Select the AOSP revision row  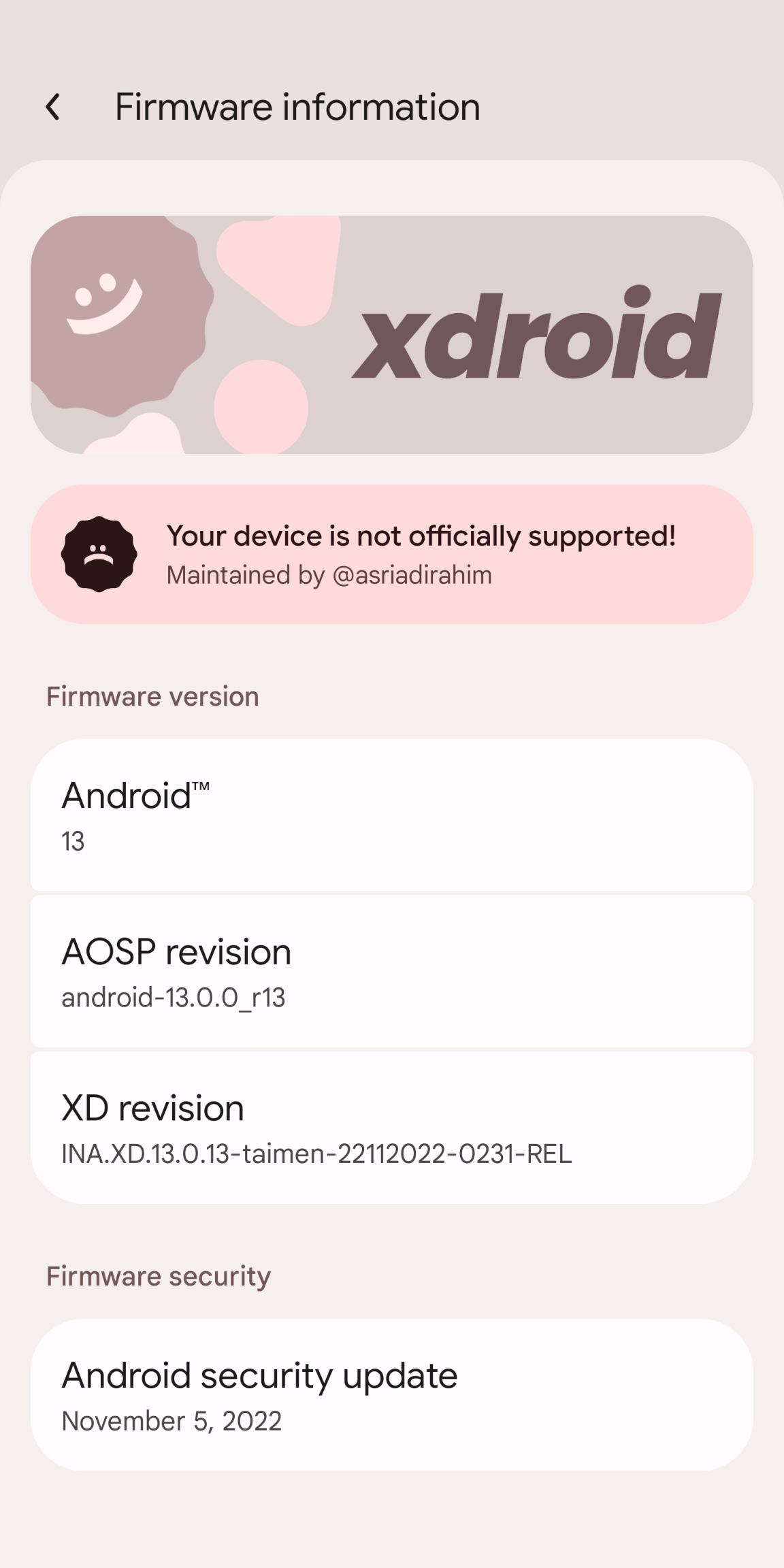(391, 972)
